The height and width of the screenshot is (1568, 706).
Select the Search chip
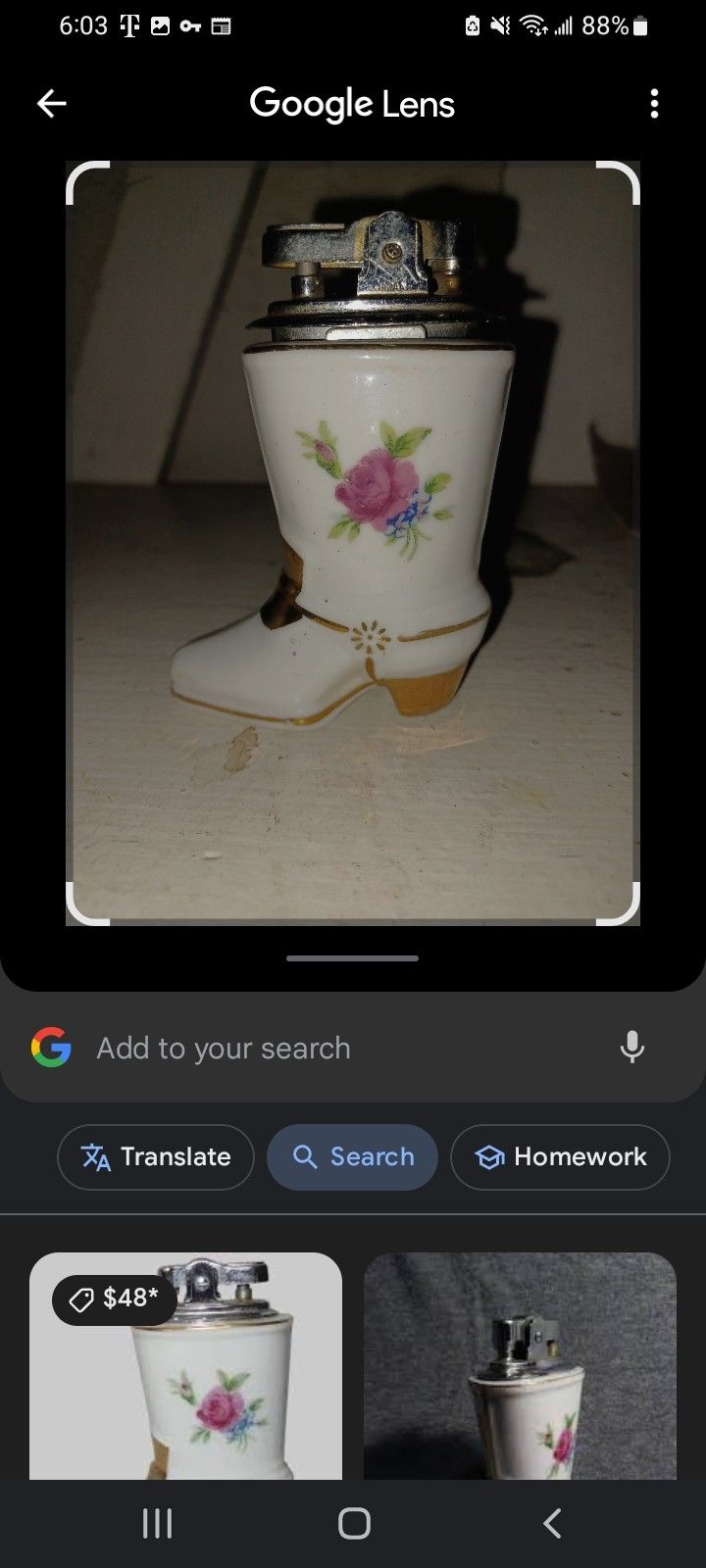352,1156
